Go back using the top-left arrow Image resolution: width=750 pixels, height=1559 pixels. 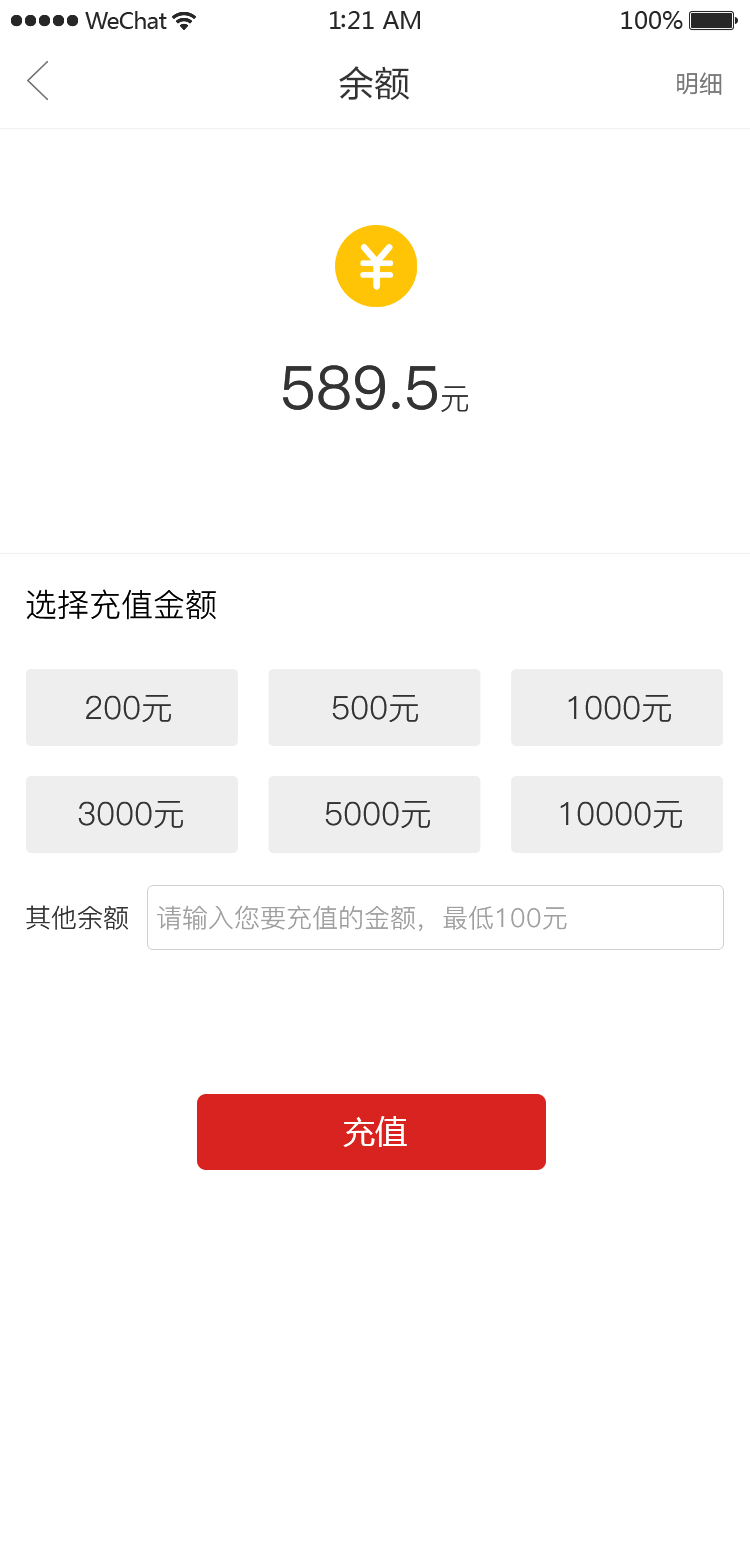38,81
